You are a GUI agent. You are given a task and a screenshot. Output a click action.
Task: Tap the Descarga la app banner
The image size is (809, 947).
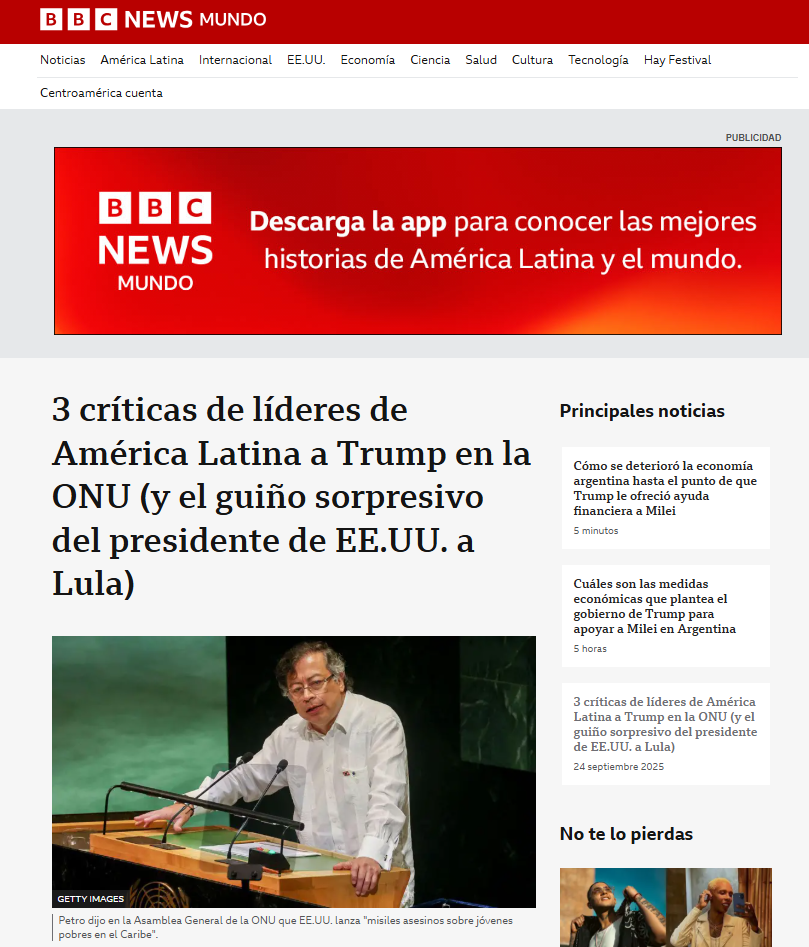coord(417,241)
